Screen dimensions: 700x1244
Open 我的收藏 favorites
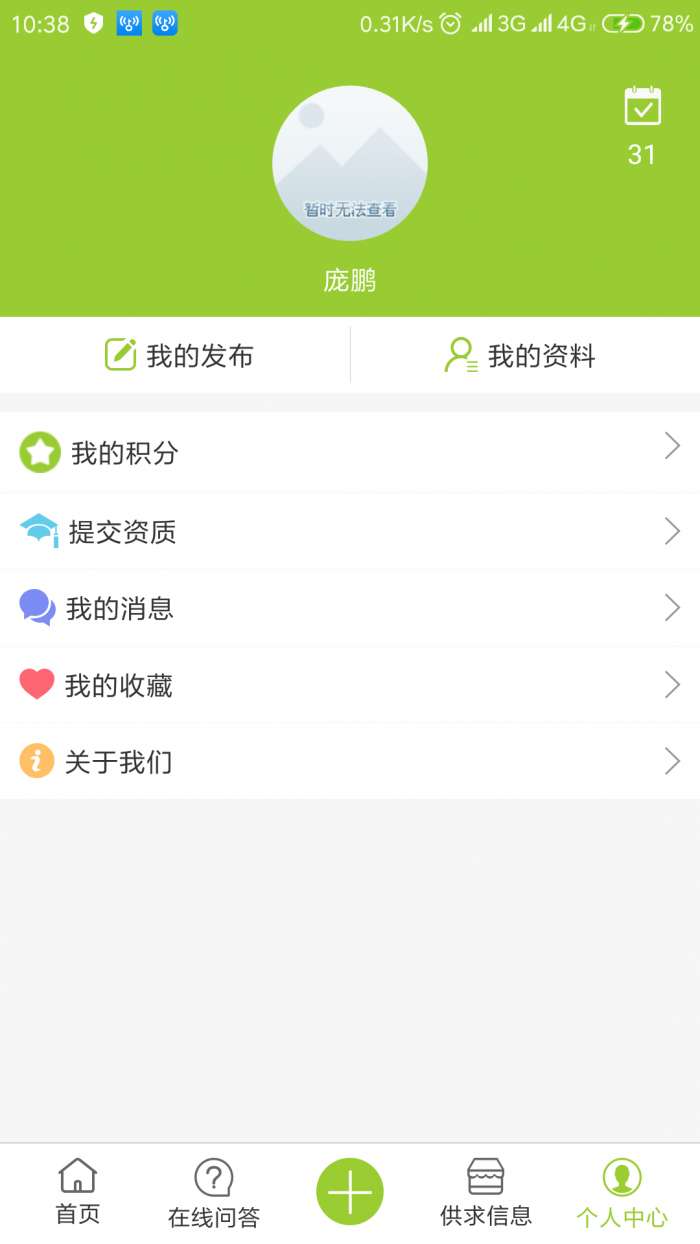coord(350,685)
